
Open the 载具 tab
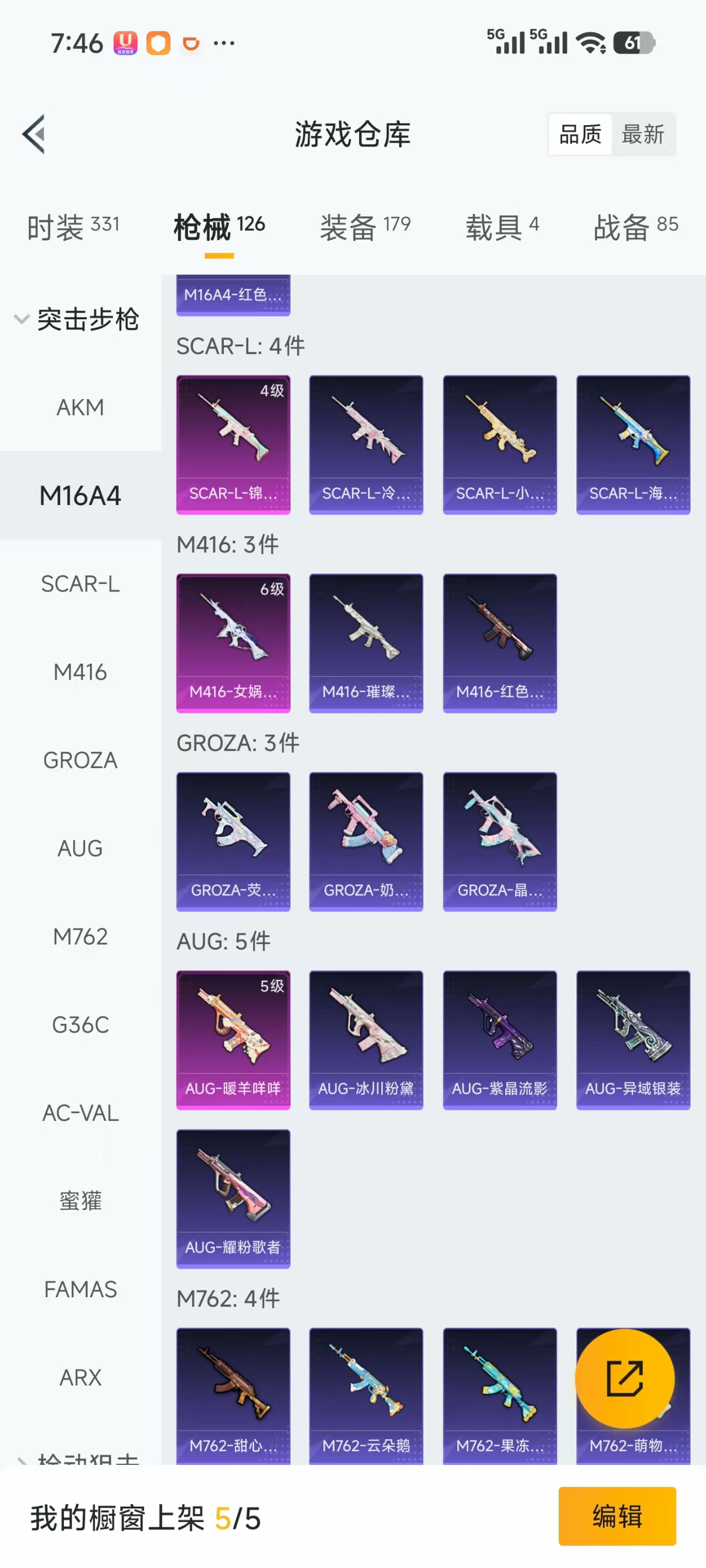[502, 227]
